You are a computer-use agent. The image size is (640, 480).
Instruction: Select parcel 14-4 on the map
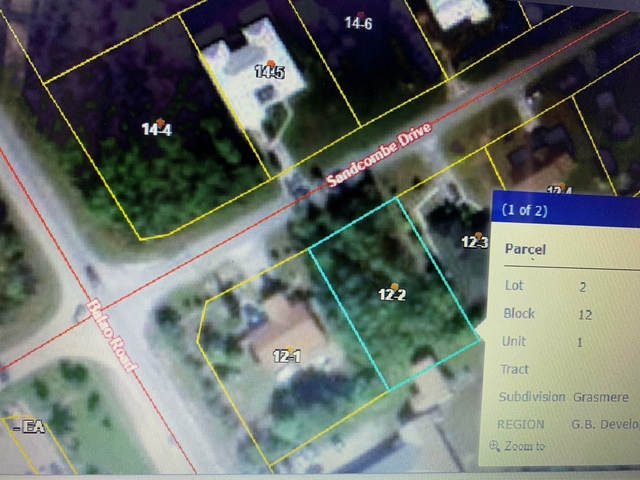point(157,126)
